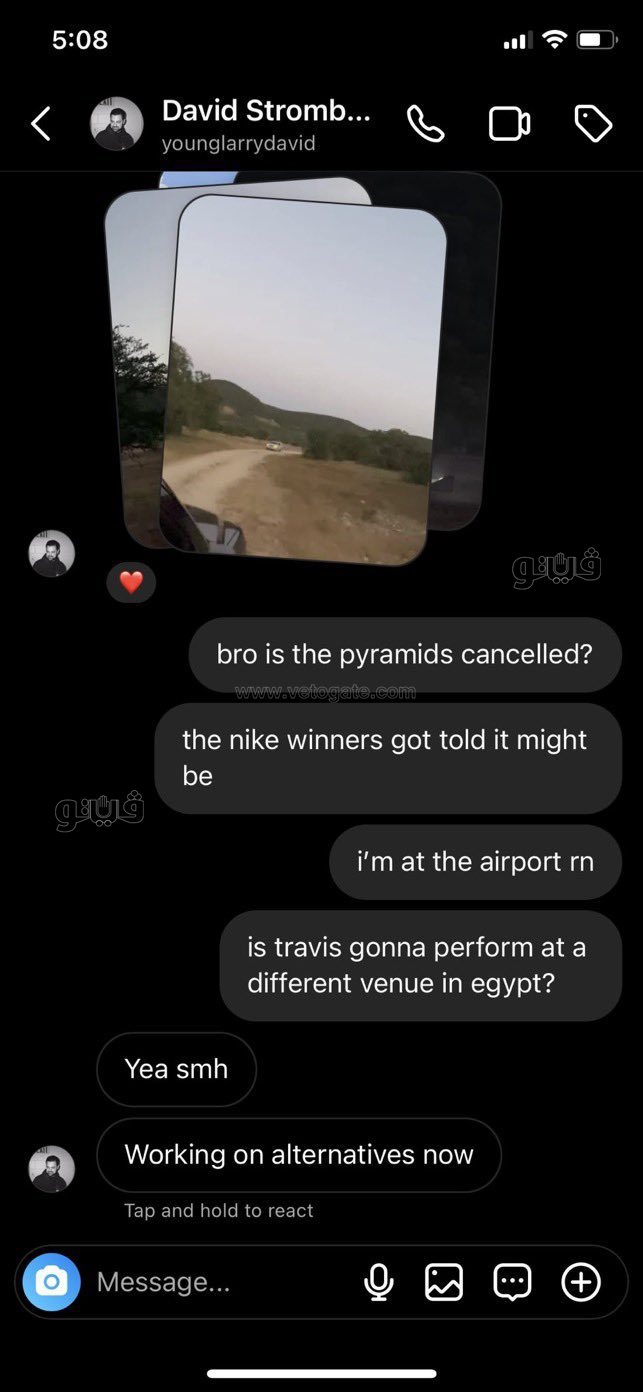Open the sticker and GIF picker

(x=512, y=1281)
